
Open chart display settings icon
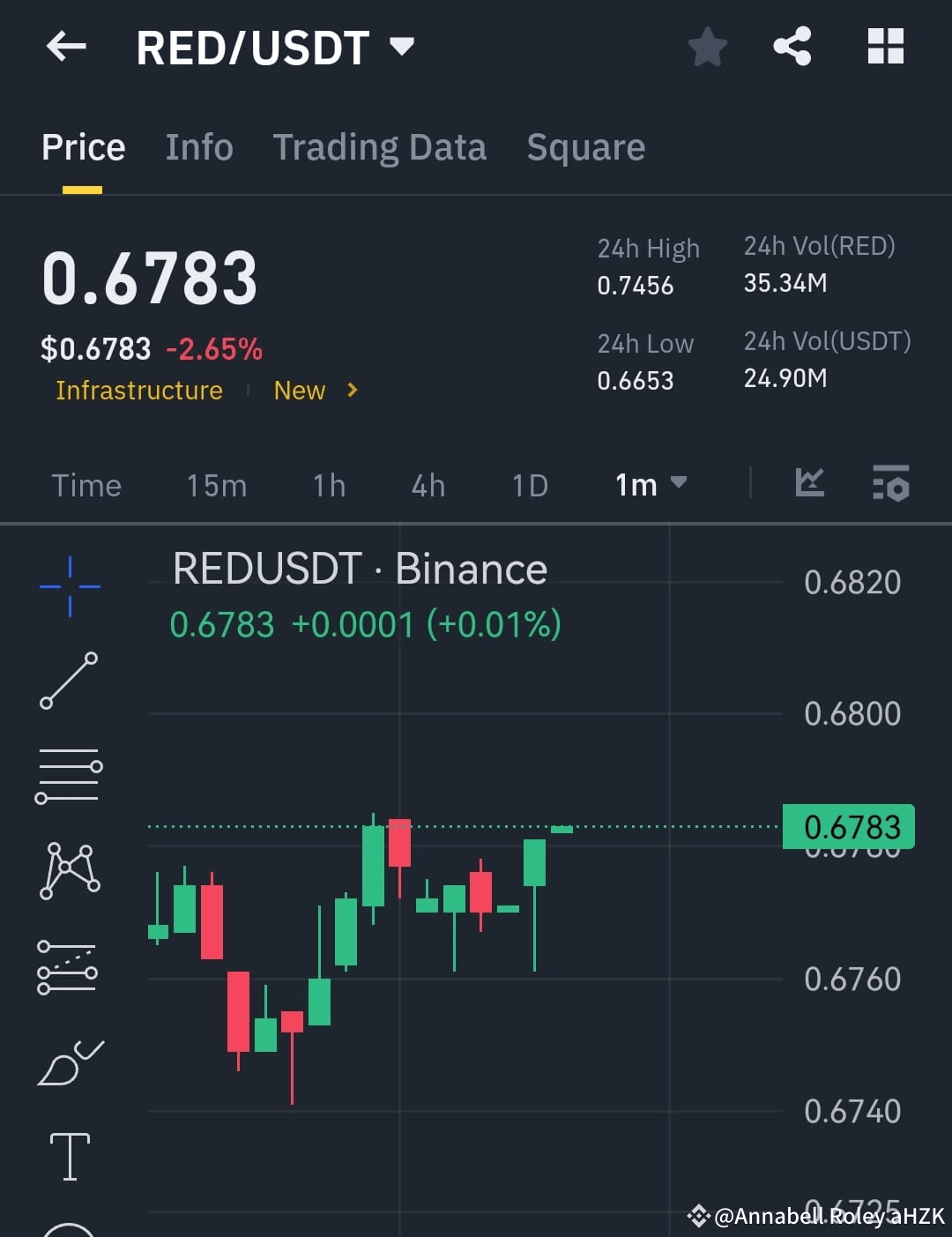pyautogui.click(x=890, y=484)
